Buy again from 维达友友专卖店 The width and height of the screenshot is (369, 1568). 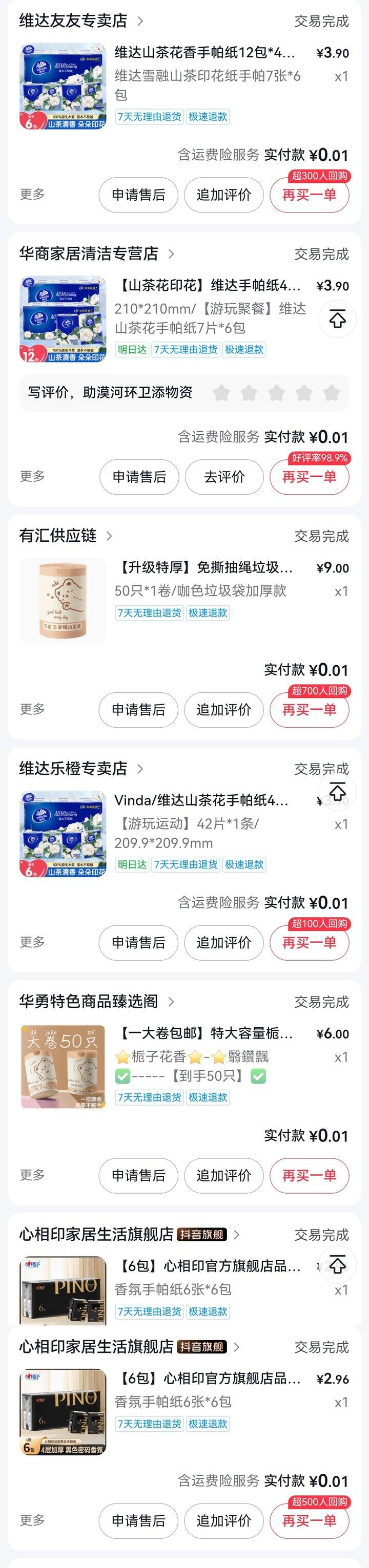pyautogui.click(x=310, y=195)
